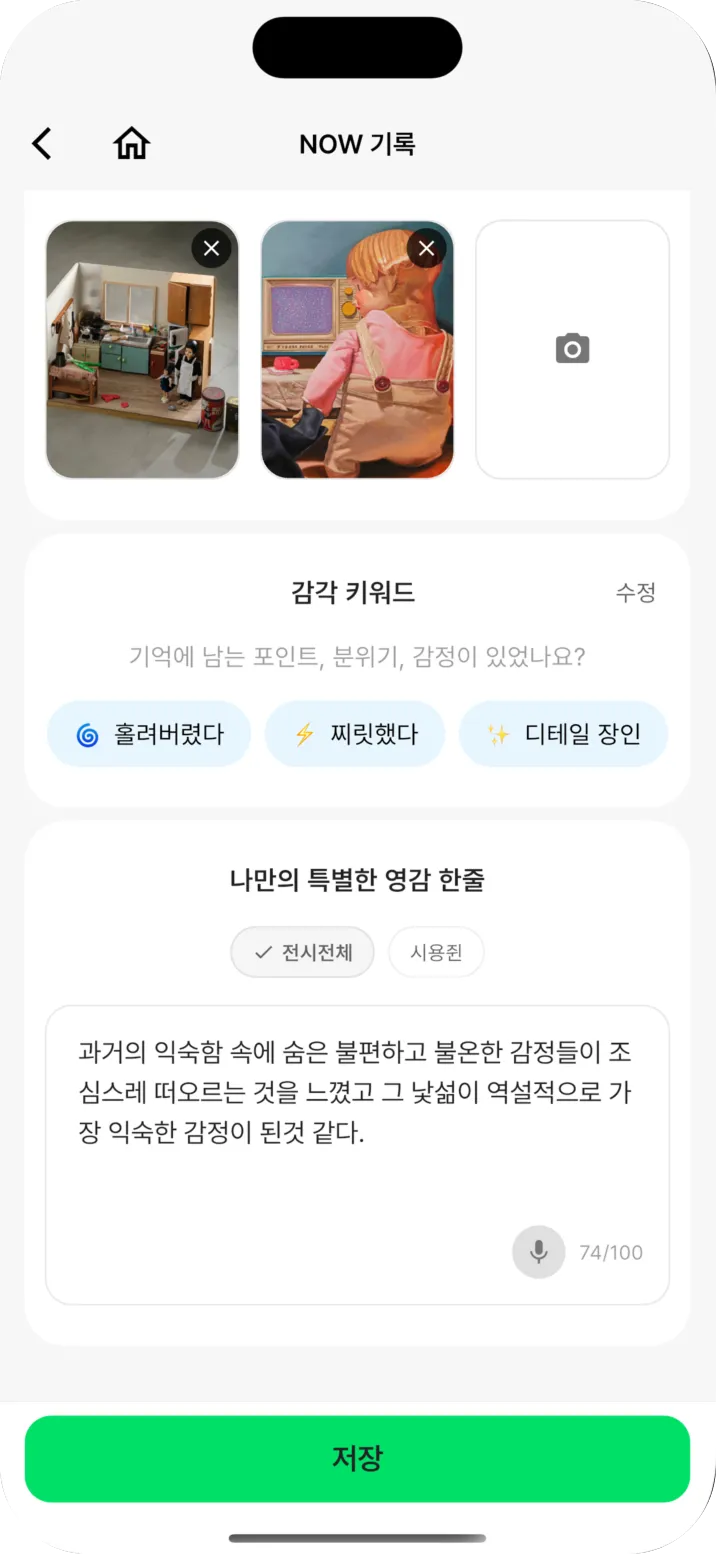Tap 수정 to edit sense keywords

pos(635,592)
